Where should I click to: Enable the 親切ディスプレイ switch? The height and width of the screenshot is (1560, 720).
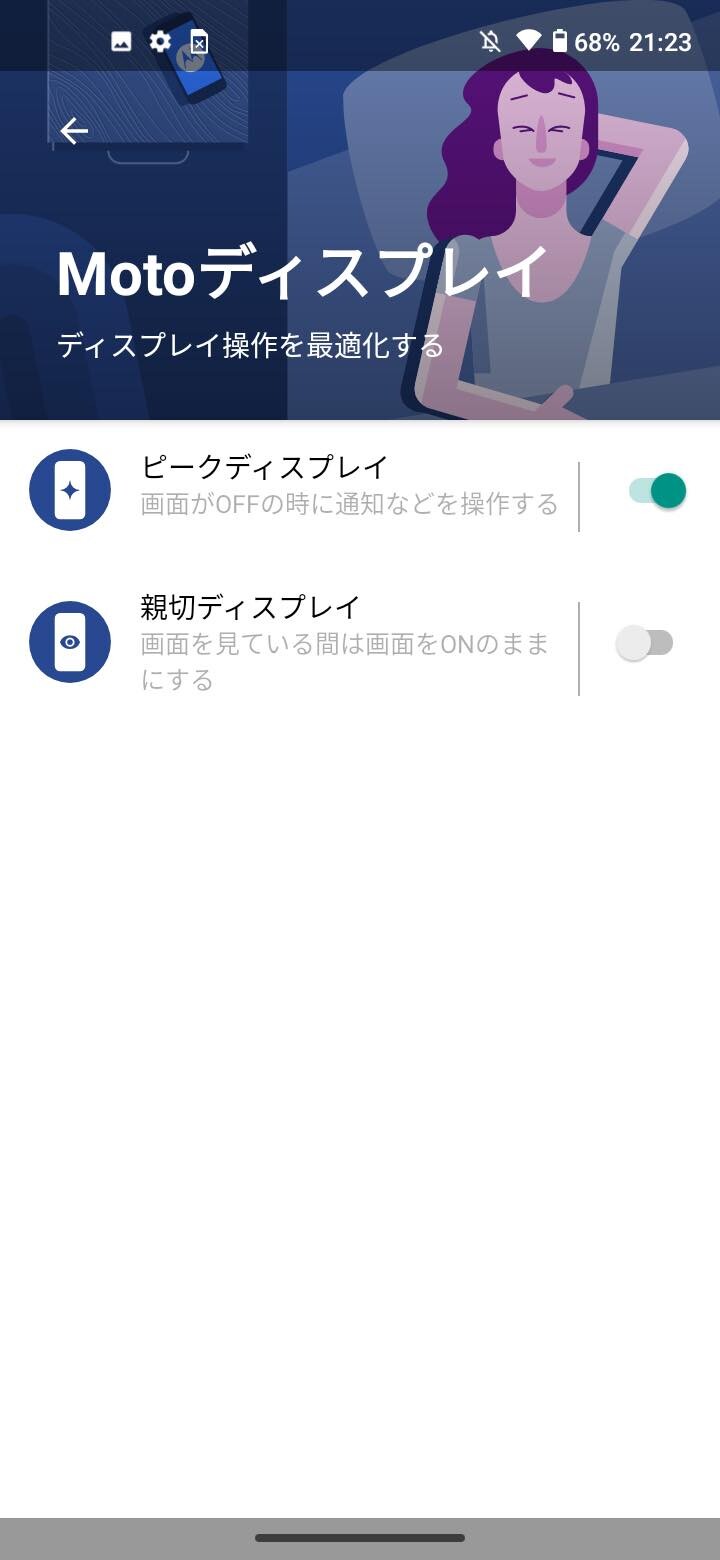645,643
